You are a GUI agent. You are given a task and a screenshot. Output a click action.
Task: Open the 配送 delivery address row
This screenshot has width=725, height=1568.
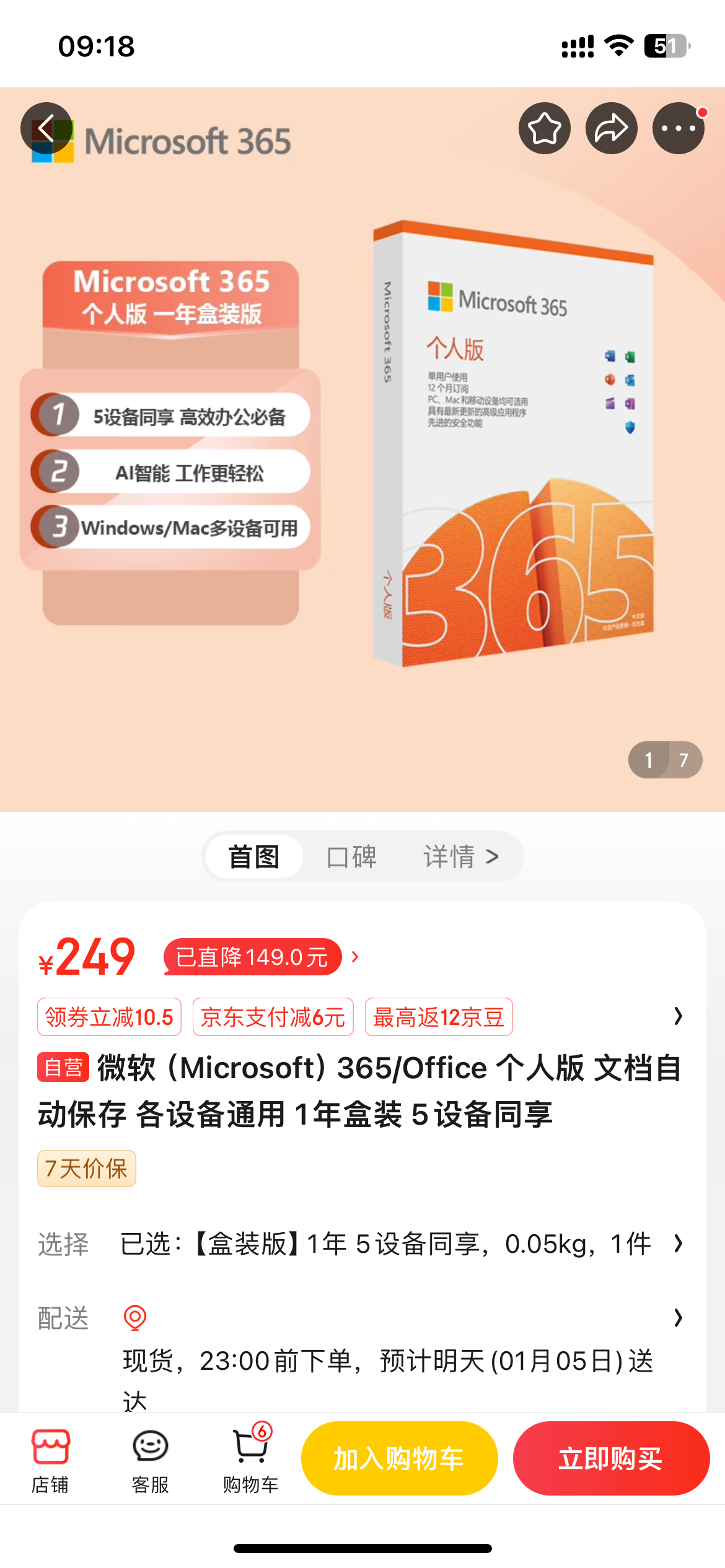click(x=384, y=1318)
